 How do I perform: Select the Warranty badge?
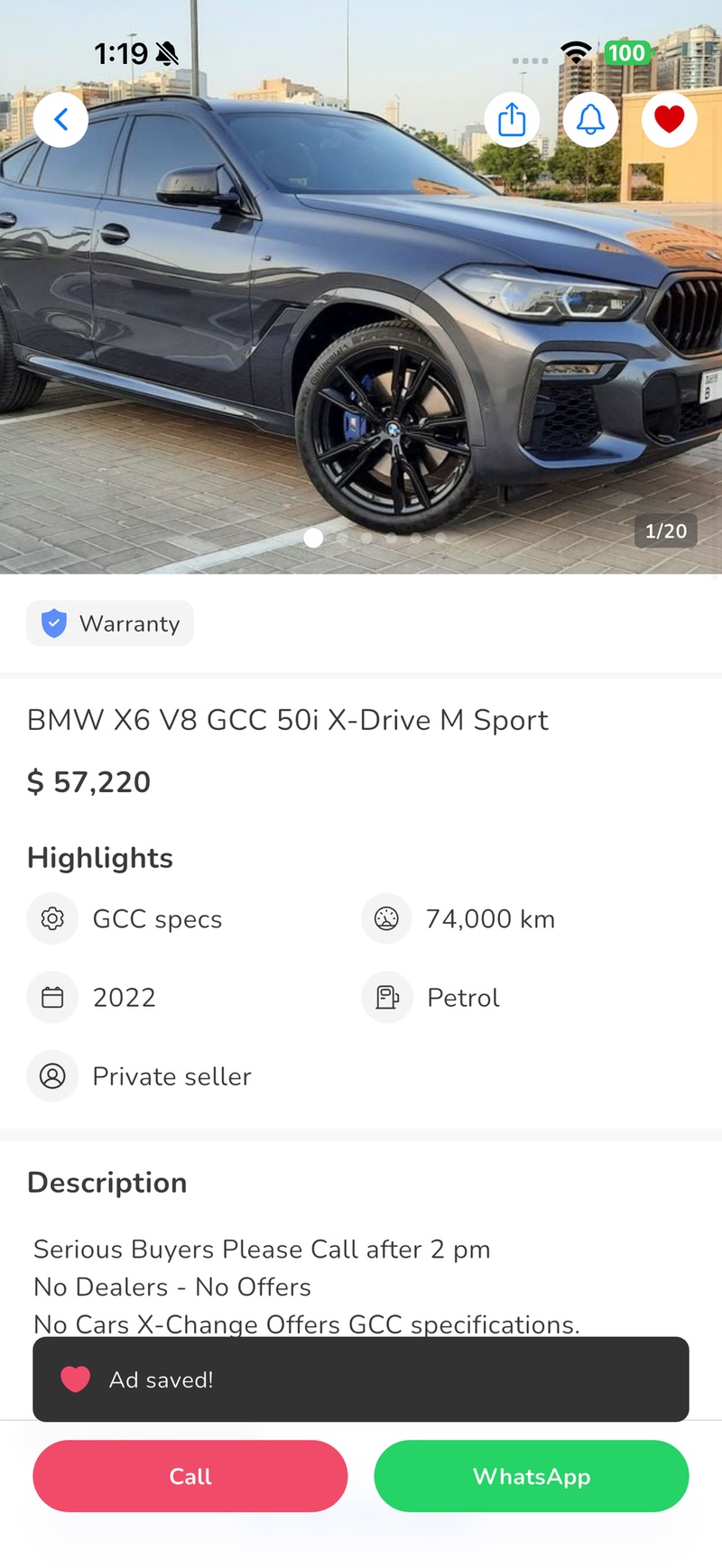click(110, 623)
